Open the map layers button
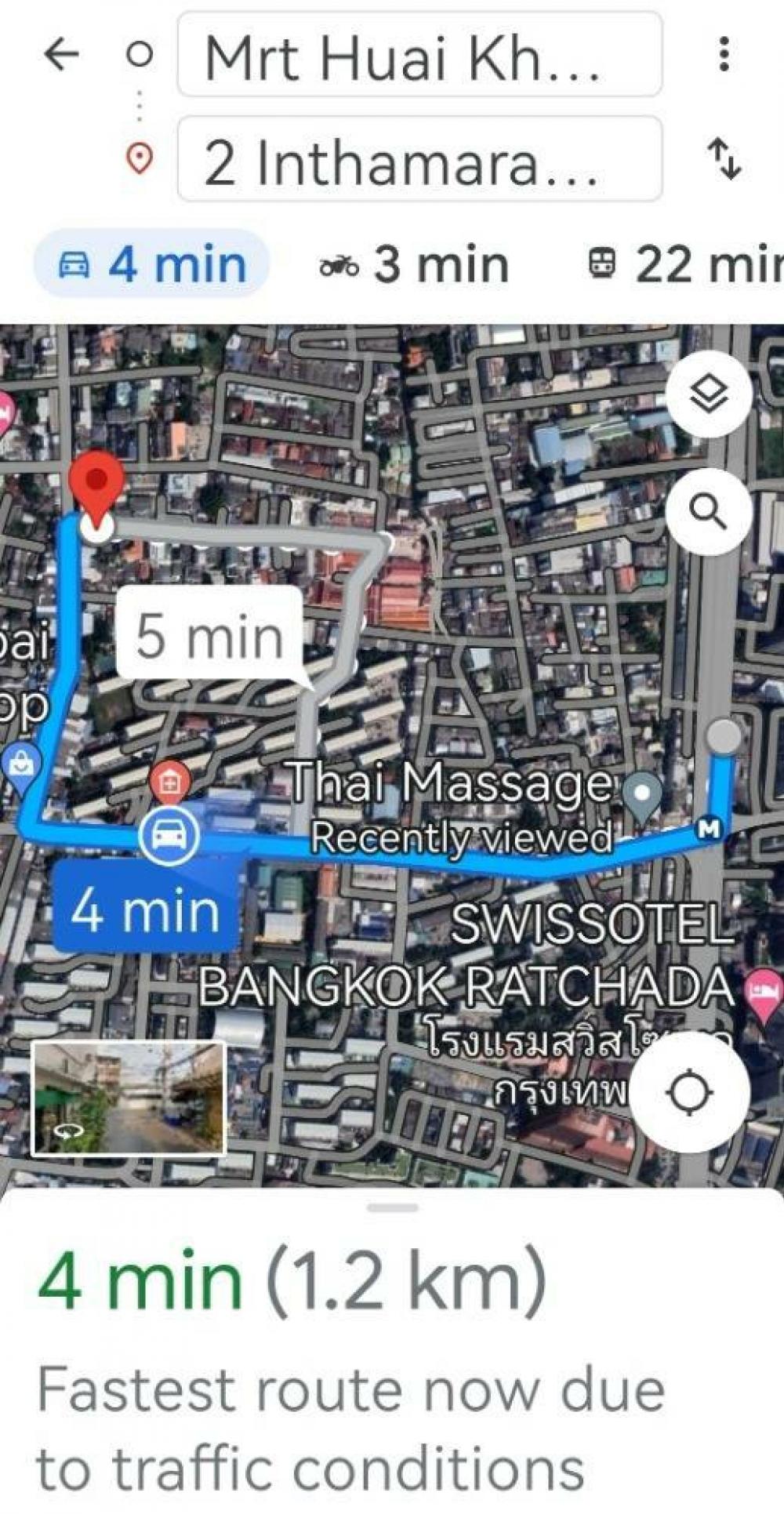The image size is (784, 1514). 710,394
